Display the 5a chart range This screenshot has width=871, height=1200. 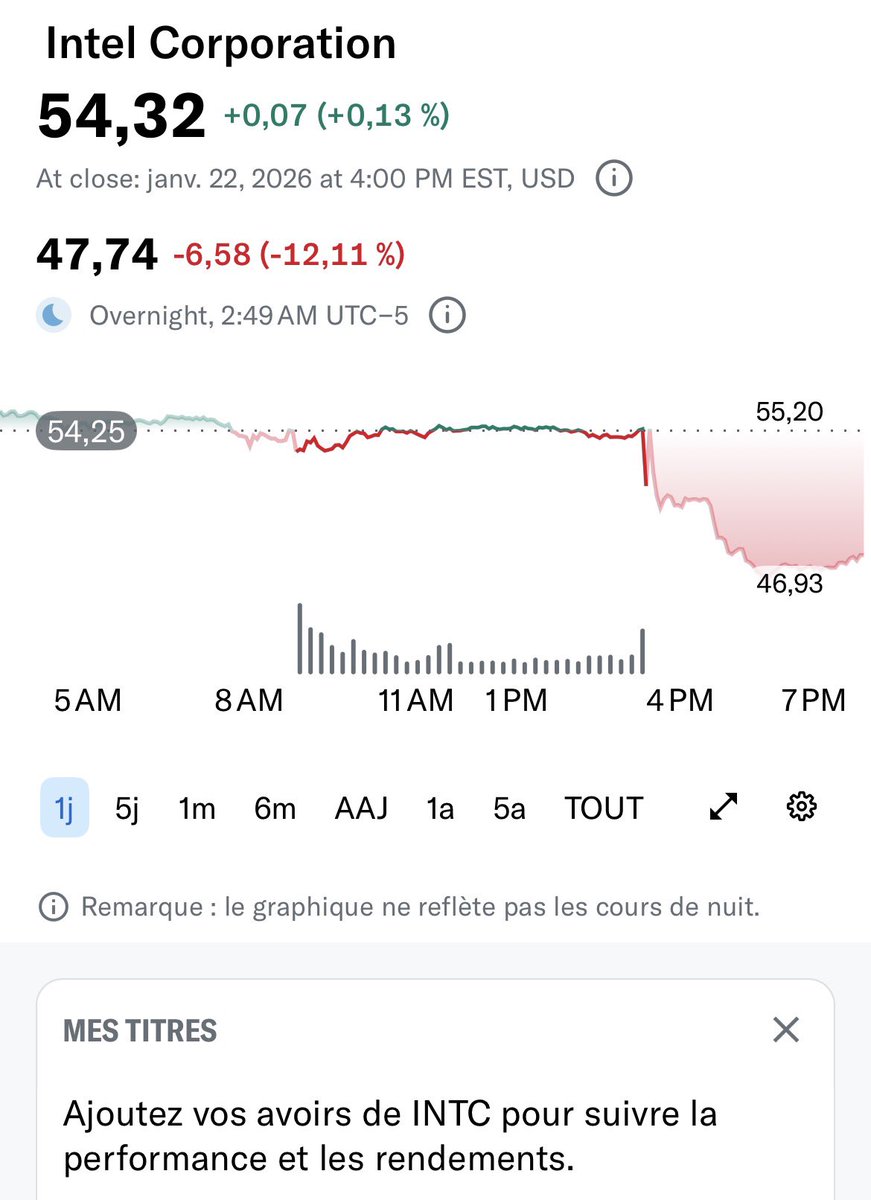509,808
